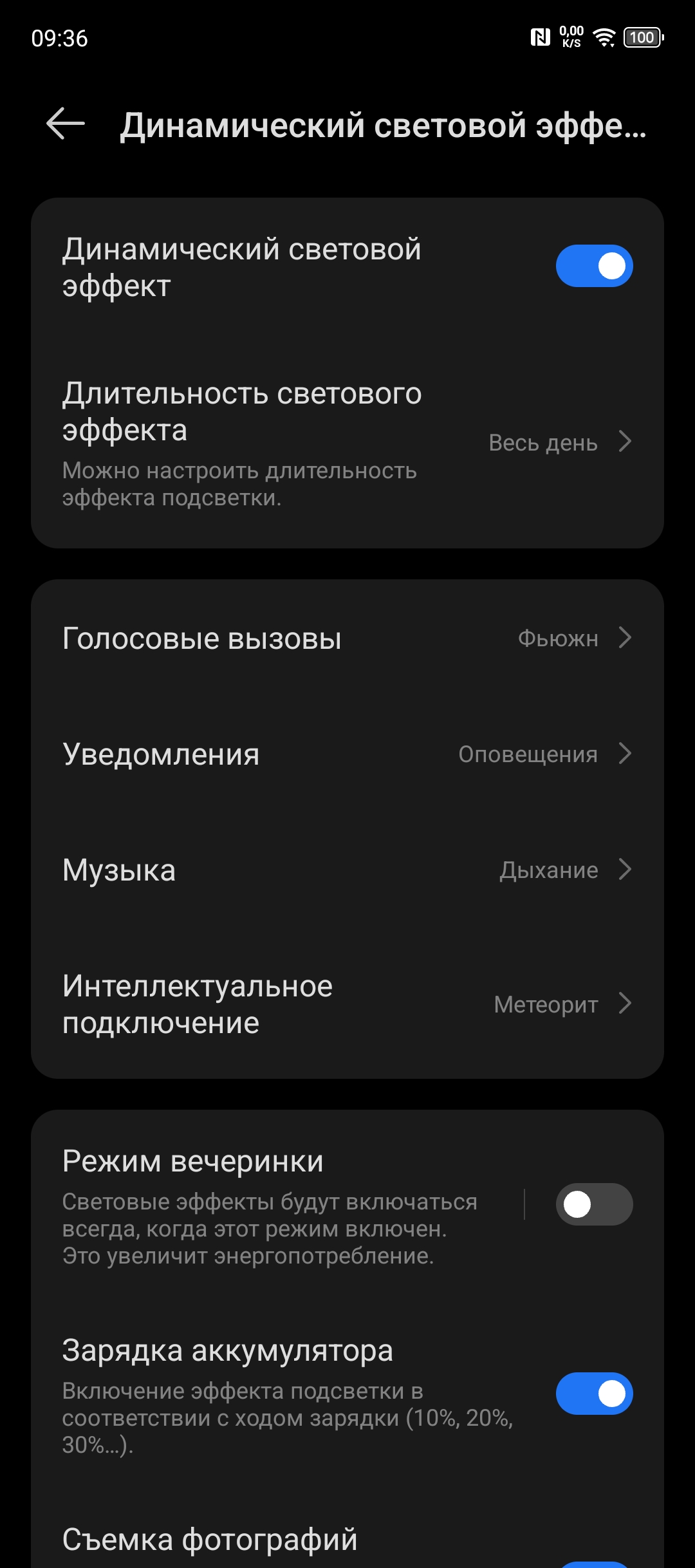Choose the light effect for Музыка
The height and width of the screenshot is (1568, 695).
coord(347,870)
